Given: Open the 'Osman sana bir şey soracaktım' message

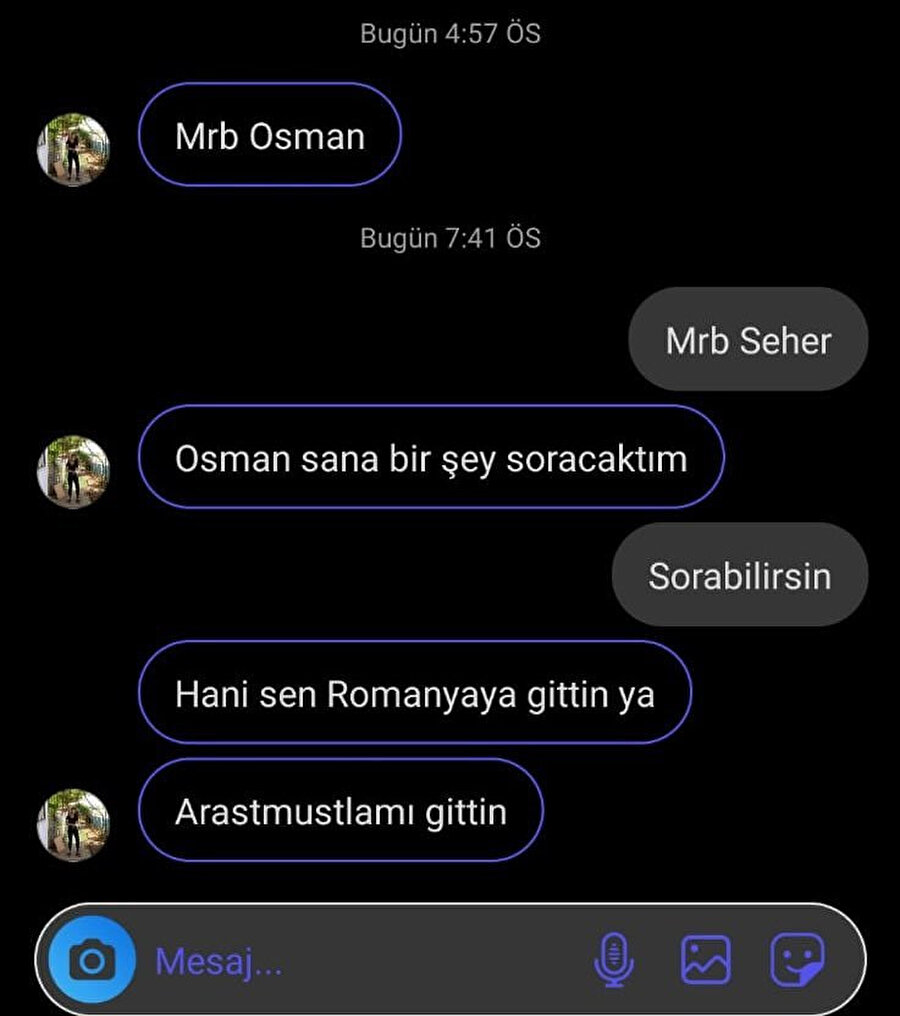Looking at the screenshot, I should click(x=430, y=457).
